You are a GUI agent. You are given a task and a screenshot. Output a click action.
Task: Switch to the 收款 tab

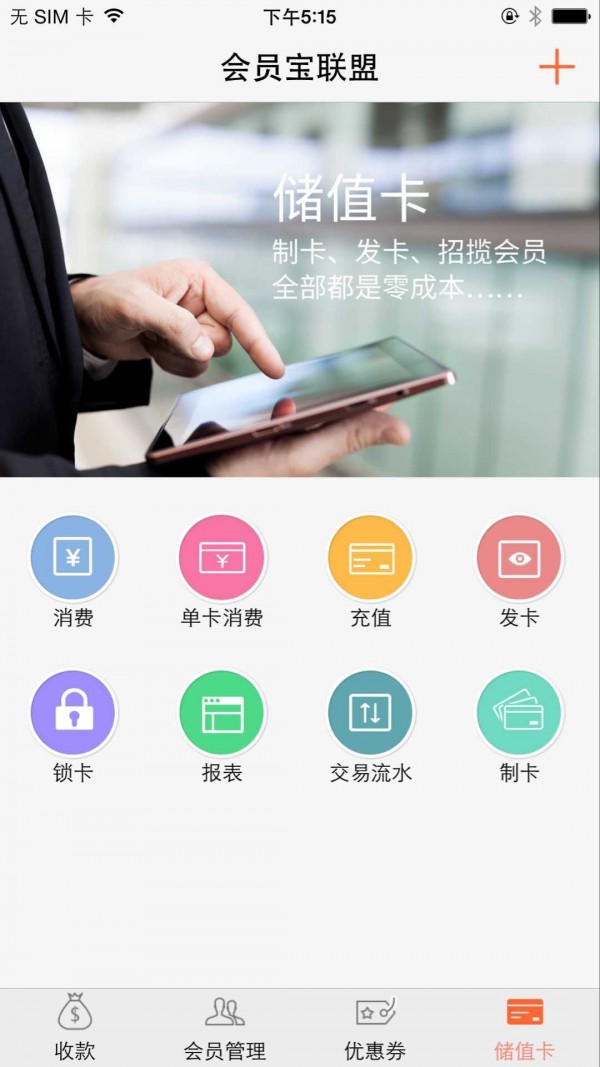pos(75,1028)
